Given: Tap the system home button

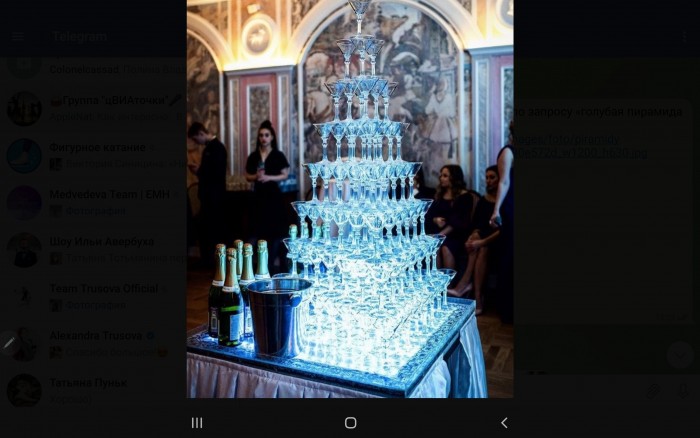Looking at the screenshot, I should (x=350, y=423).
